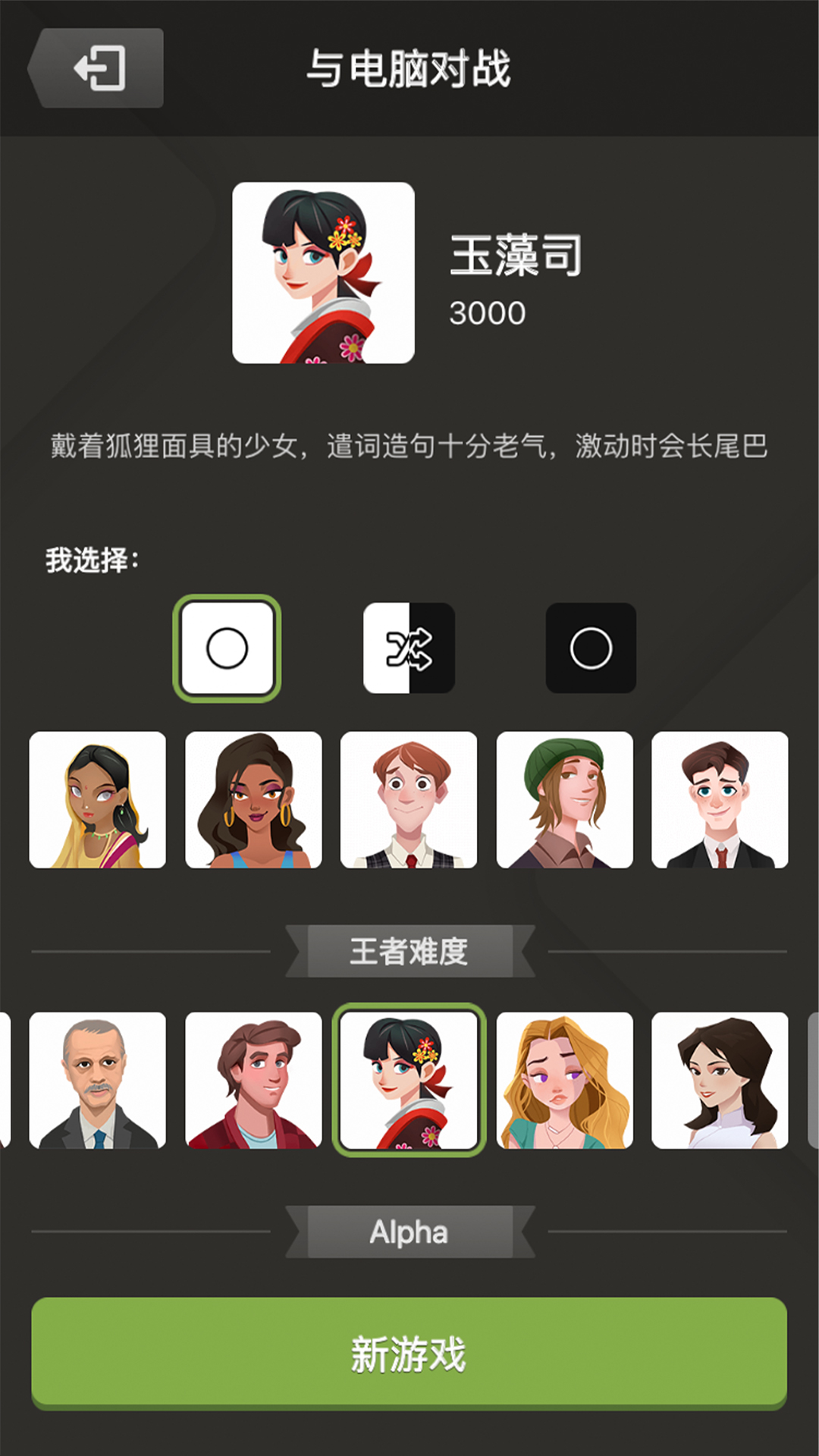Choose the random color assignment option
This screenshot has height=1456, width=819.
pos(409,648)
